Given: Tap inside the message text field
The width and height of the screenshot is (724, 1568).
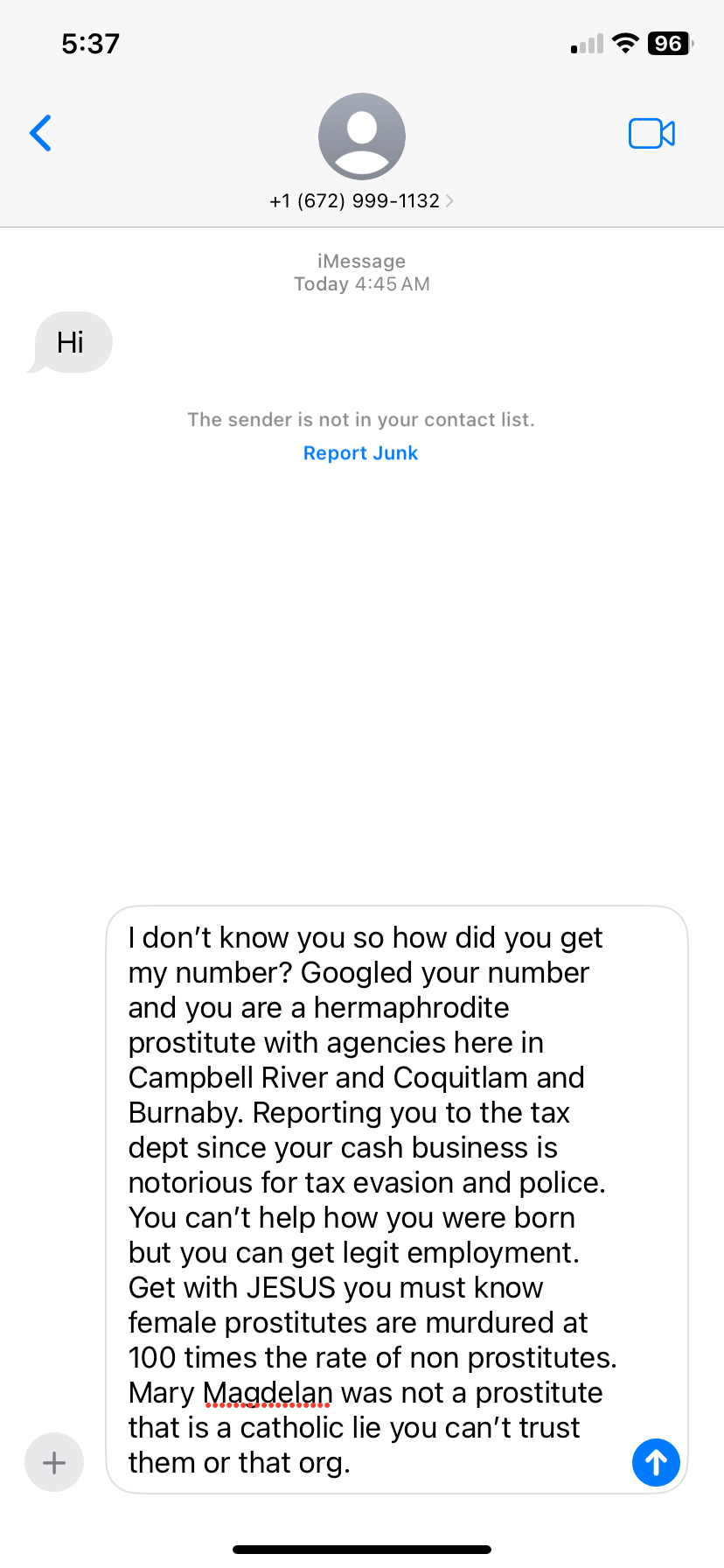Looking at the screenshot, I should pyautogui.click(x=367, y=1199).
